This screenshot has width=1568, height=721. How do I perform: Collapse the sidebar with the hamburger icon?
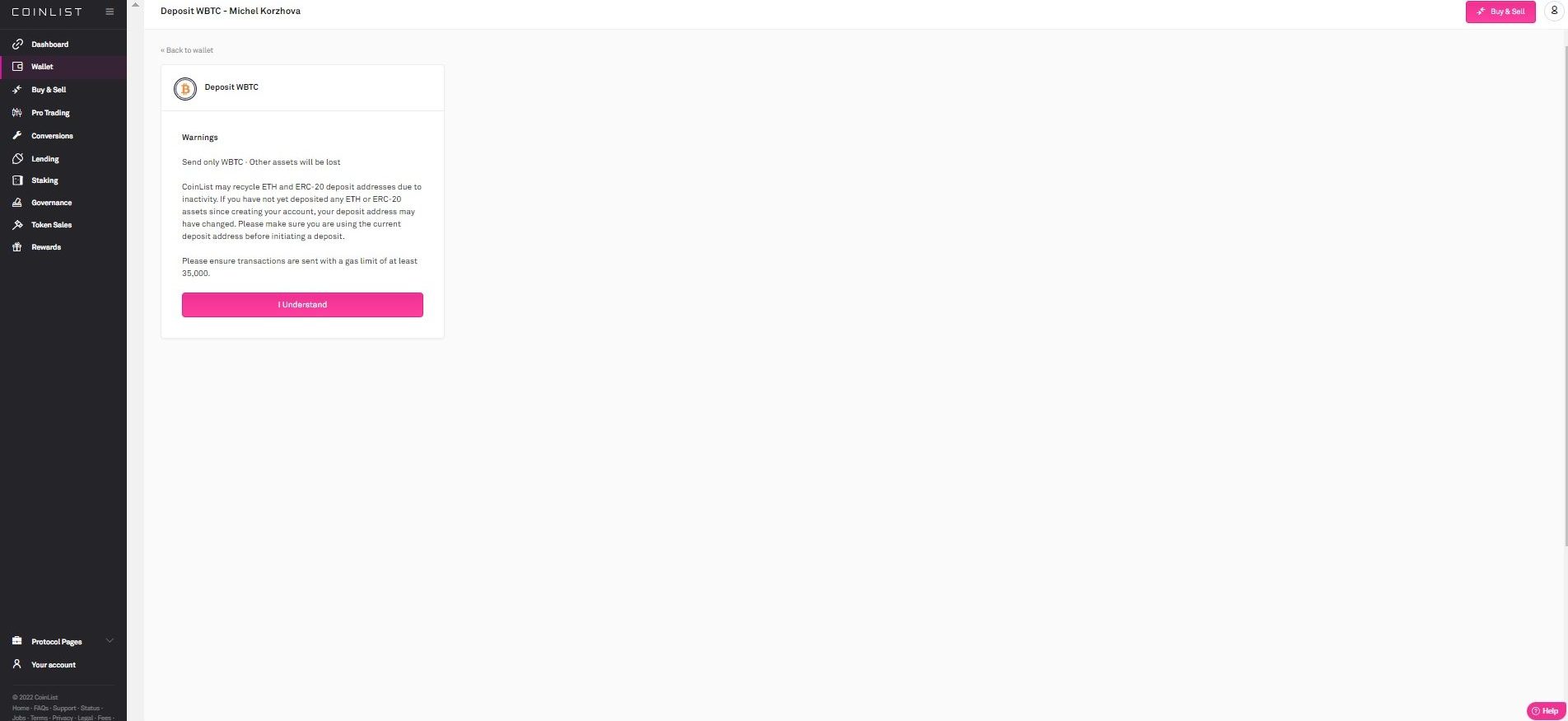point(110,12)
